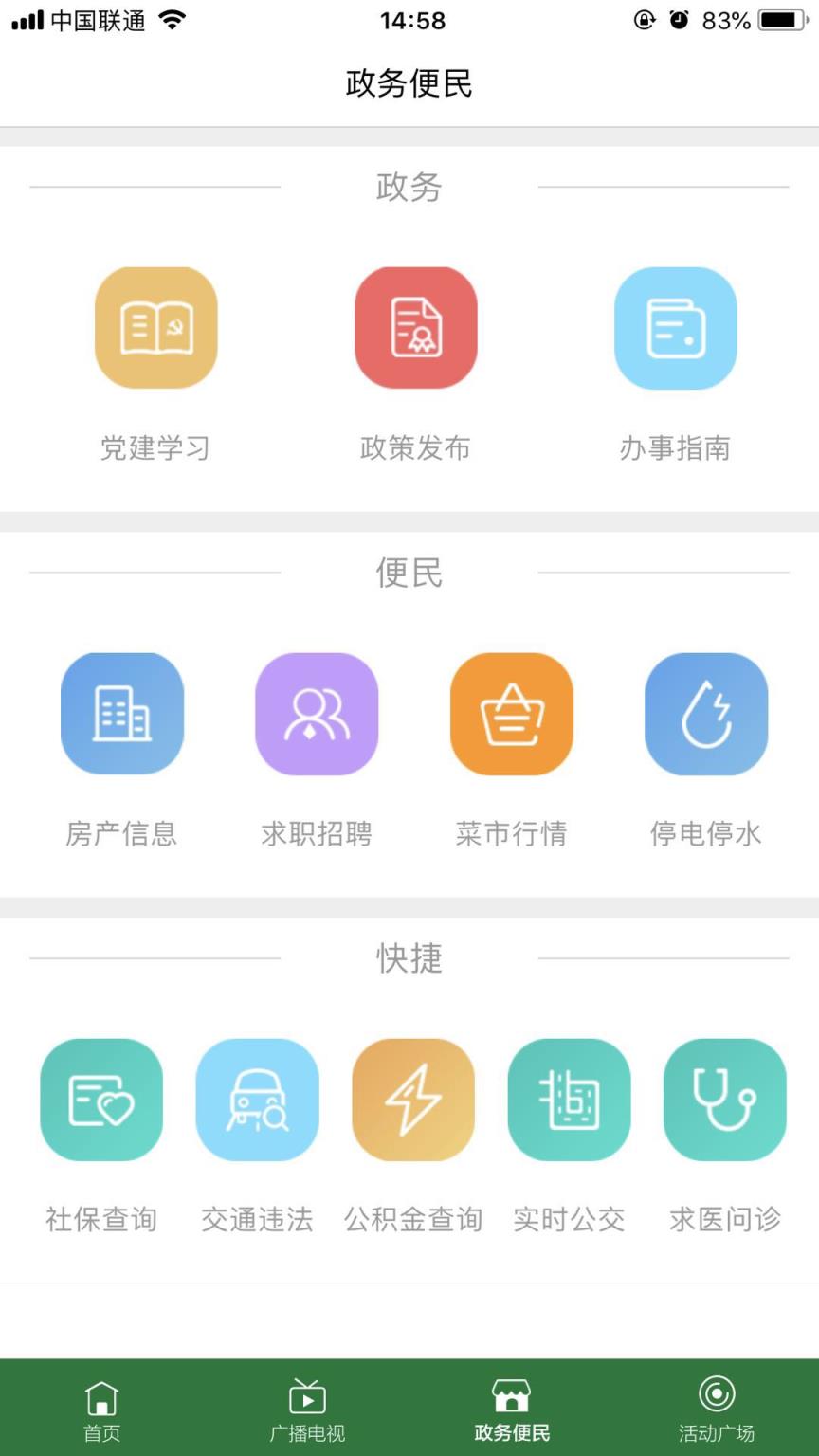This screenshot has width=819, height=1456.
Task: Open the 求职招聘 job recruitment icon
Action: [317, 714]
